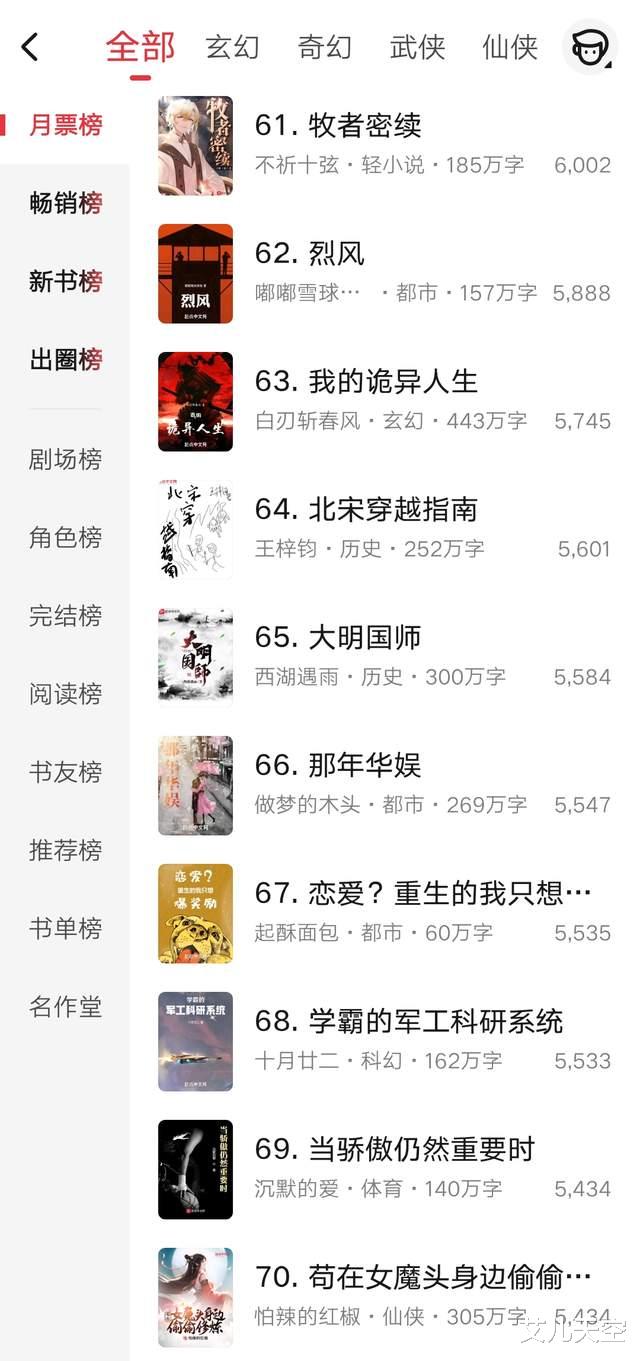Select the 仙侠 category tab
Viewport: 640px width, 1361px height.
click(510, 47)
